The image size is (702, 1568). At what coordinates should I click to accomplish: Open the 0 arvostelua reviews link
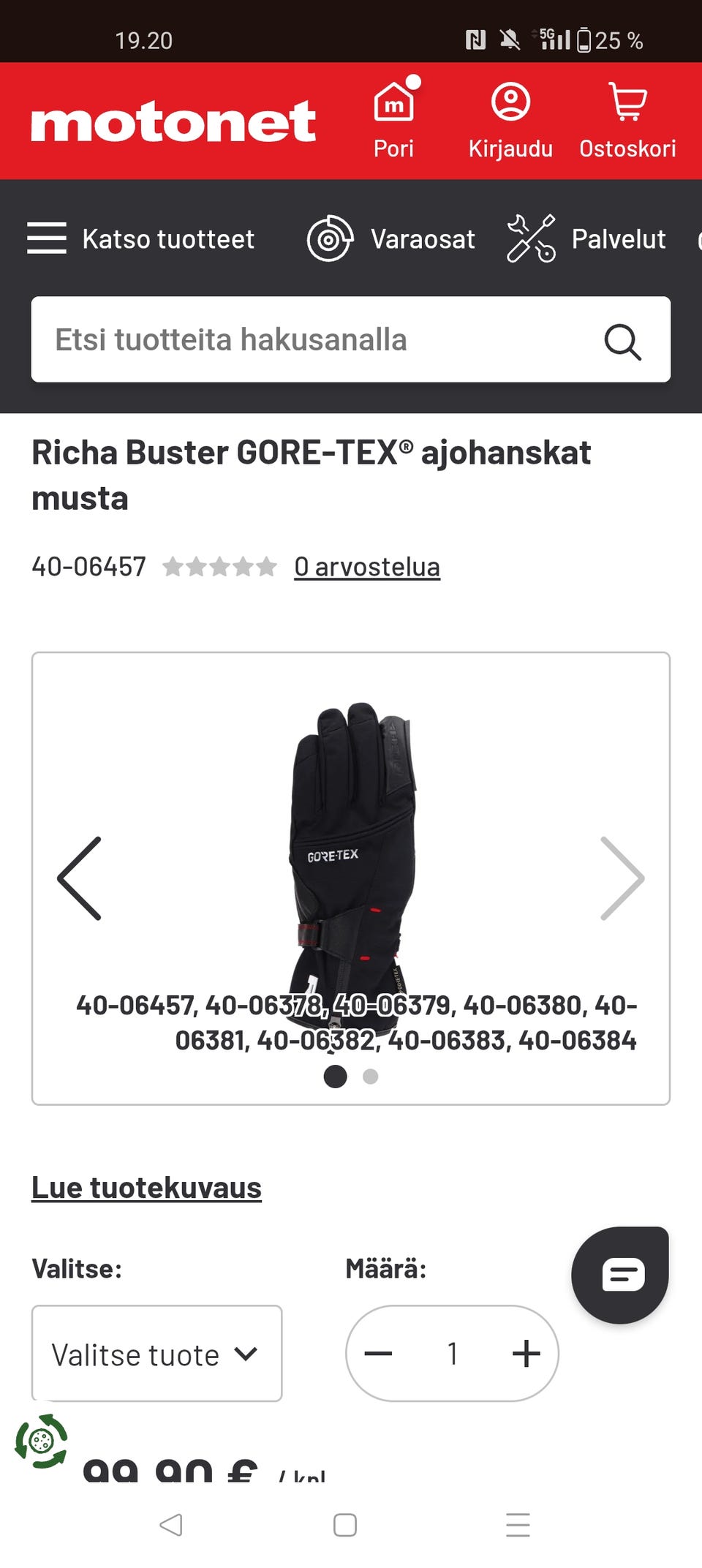tap(367, 567)
